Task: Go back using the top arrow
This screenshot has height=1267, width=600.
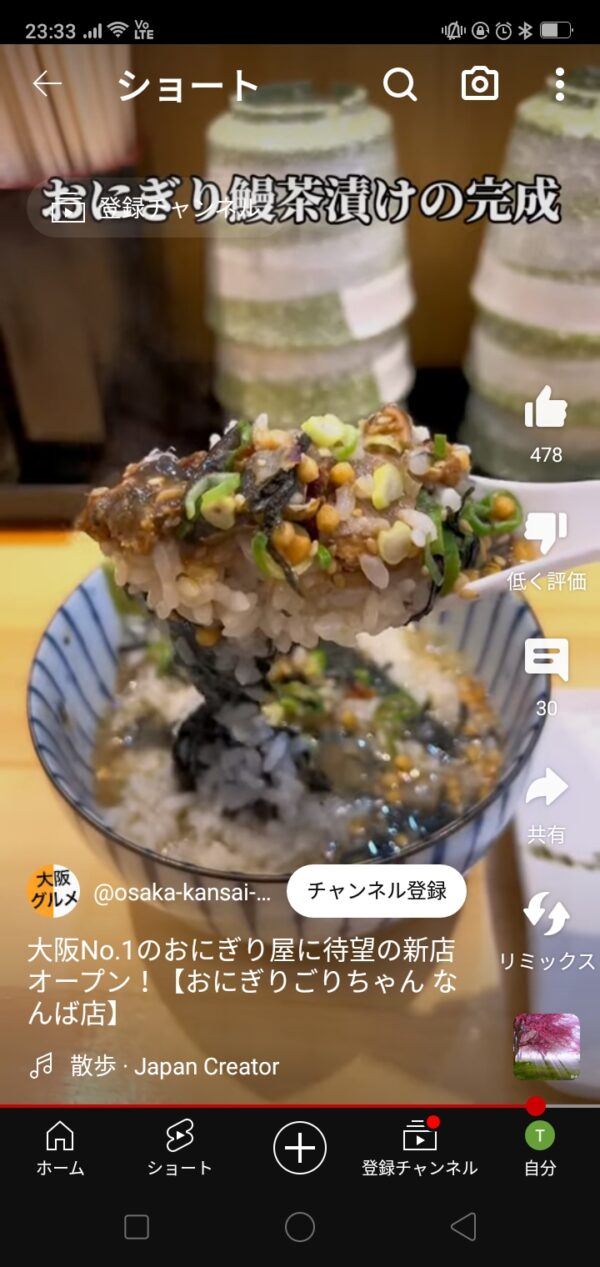Action: click(x=47, y=85)
